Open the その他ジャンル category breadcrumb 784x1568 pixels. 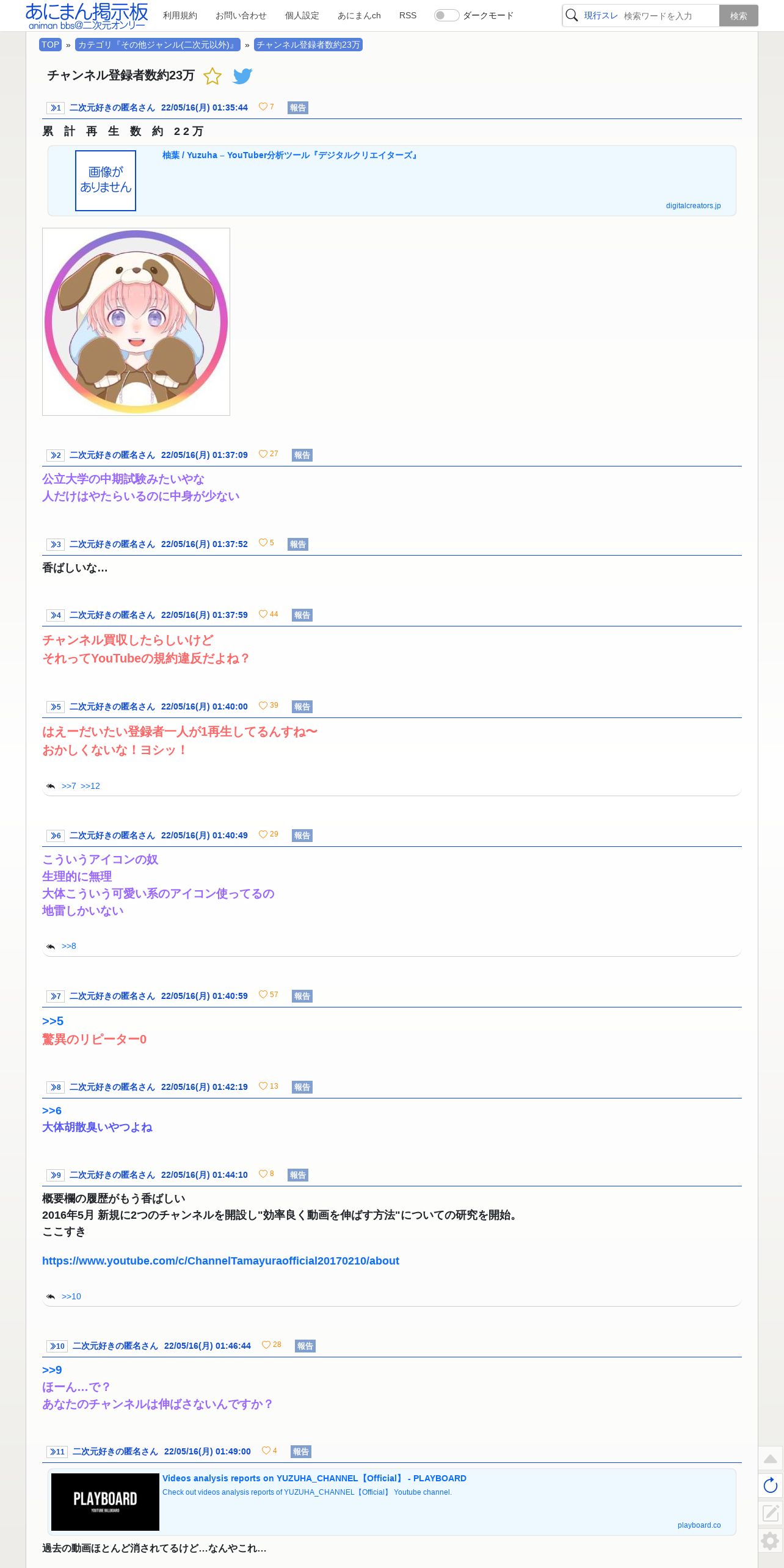click(158, 45)
